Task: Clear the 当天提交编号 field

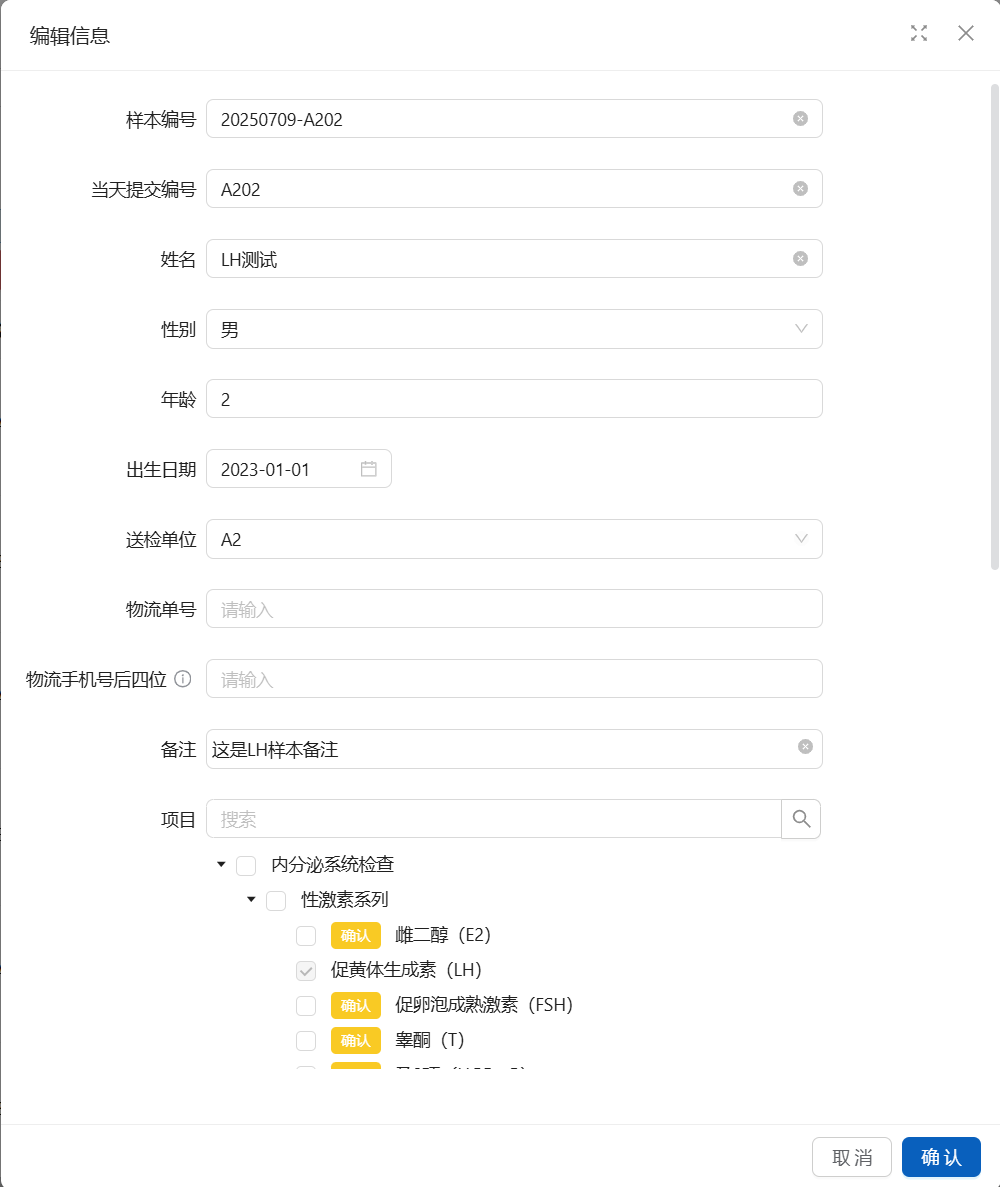Action: tap(800, 188)
